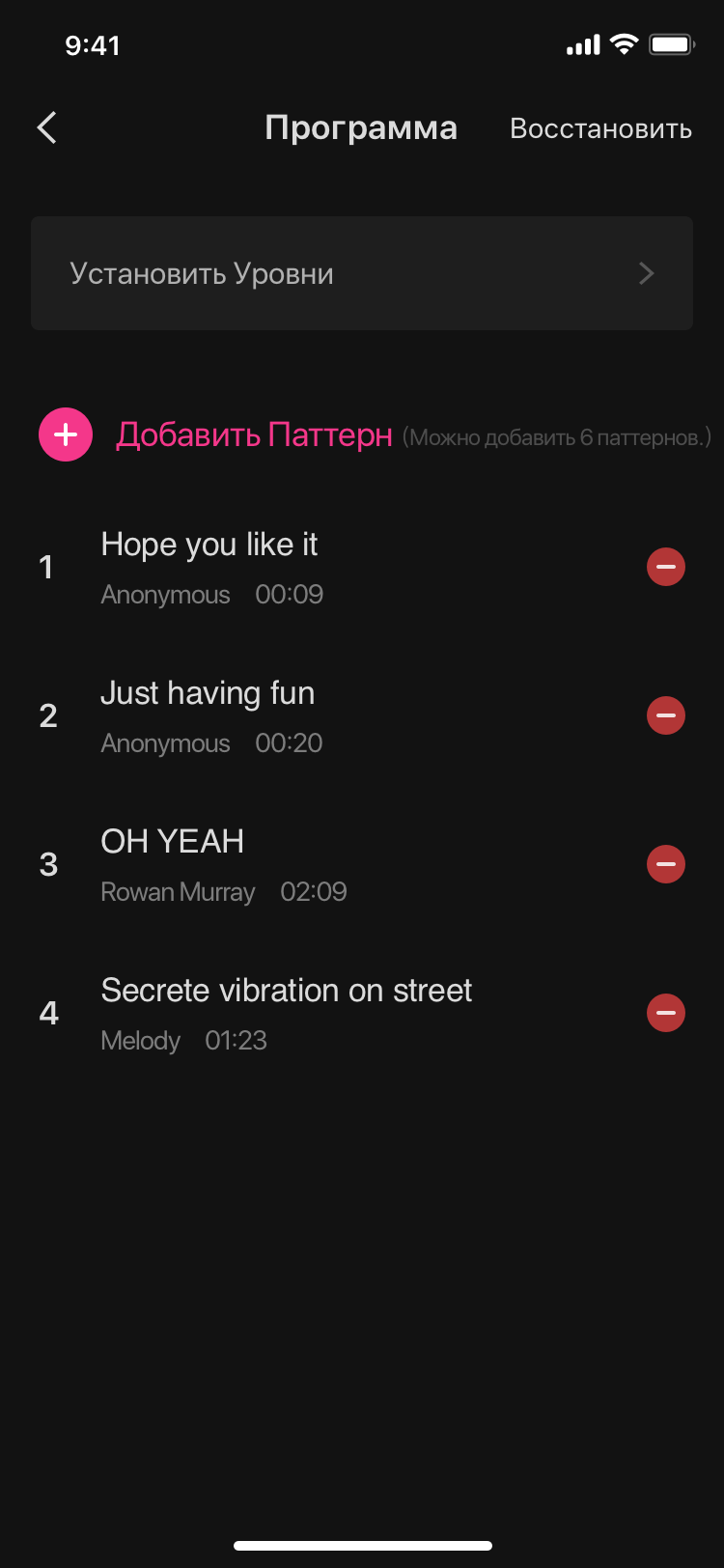The width and height of the screenshot is (724, 1568).
Task: Delete Secrete vibration on street pattern
Action: tap(665, 1013)
